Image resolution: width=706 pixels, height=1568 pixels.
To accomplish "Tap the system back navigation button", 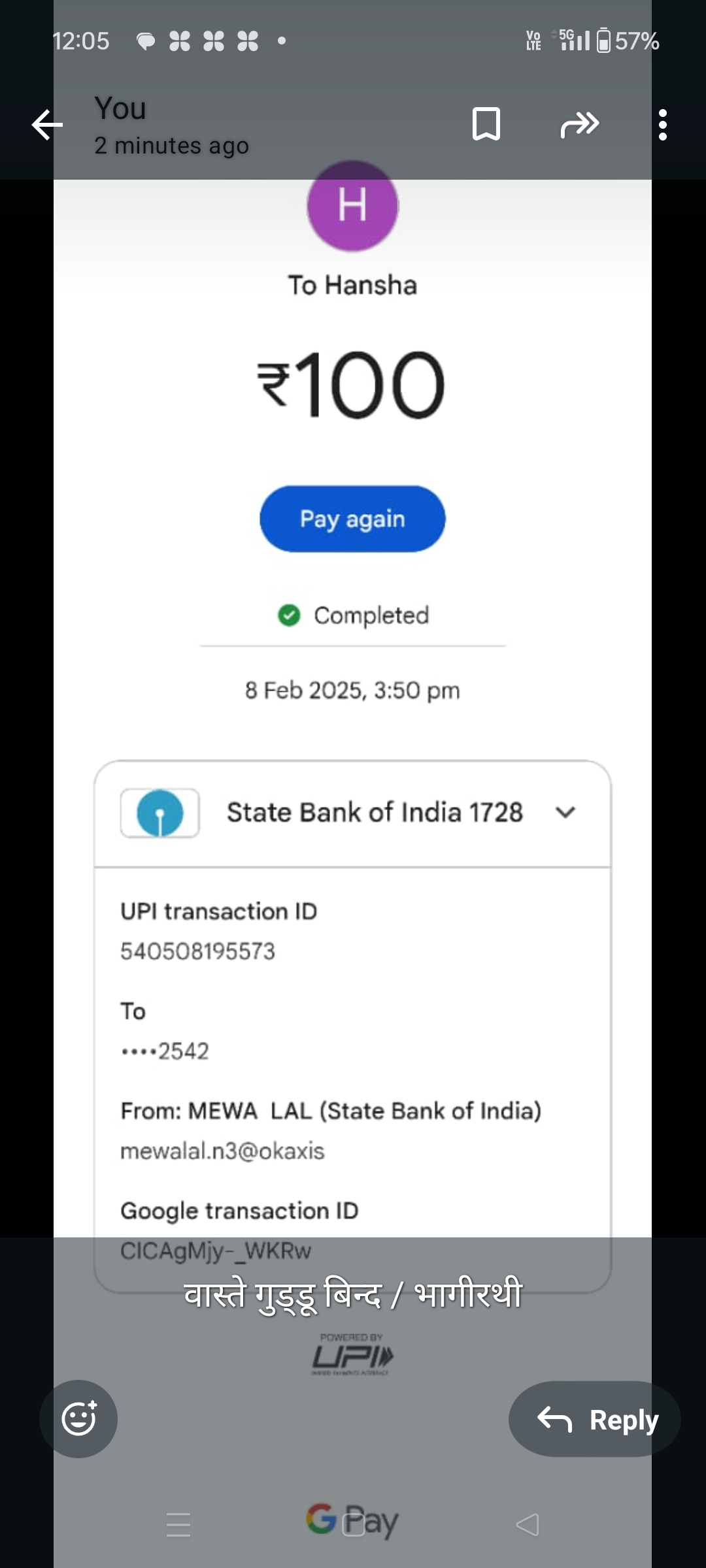I will pyautogui.click(x=527, y=1525).
